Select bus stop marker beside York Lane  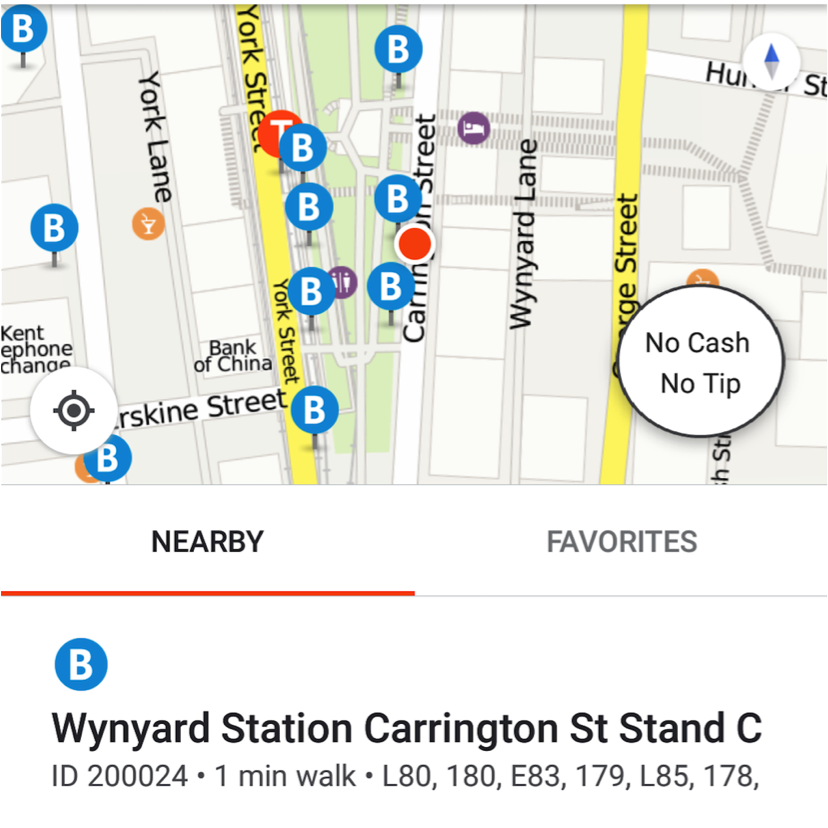tap(54, 228)
